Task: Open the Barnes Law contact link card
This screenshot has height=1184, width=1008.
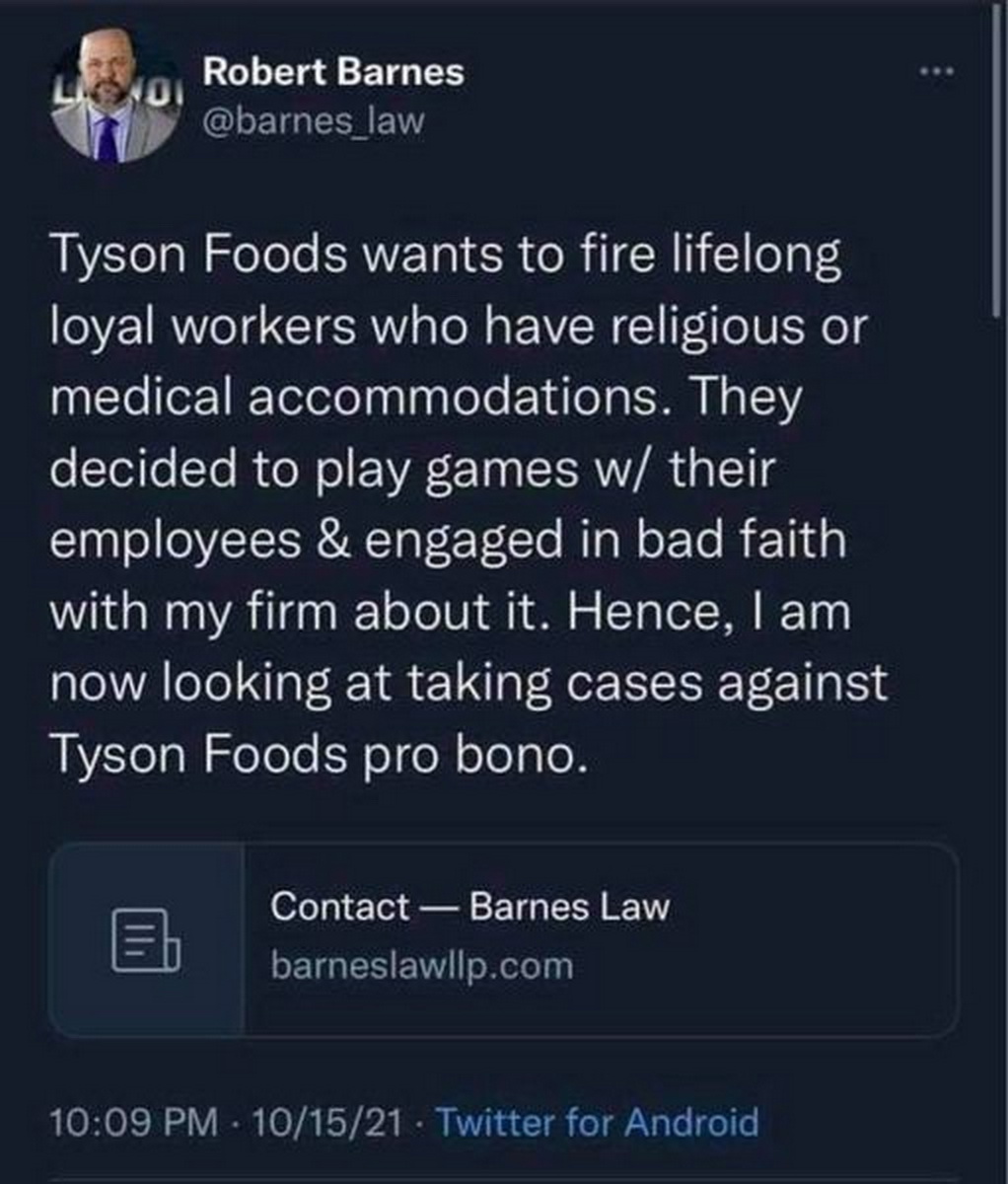Action: (503, 938)
